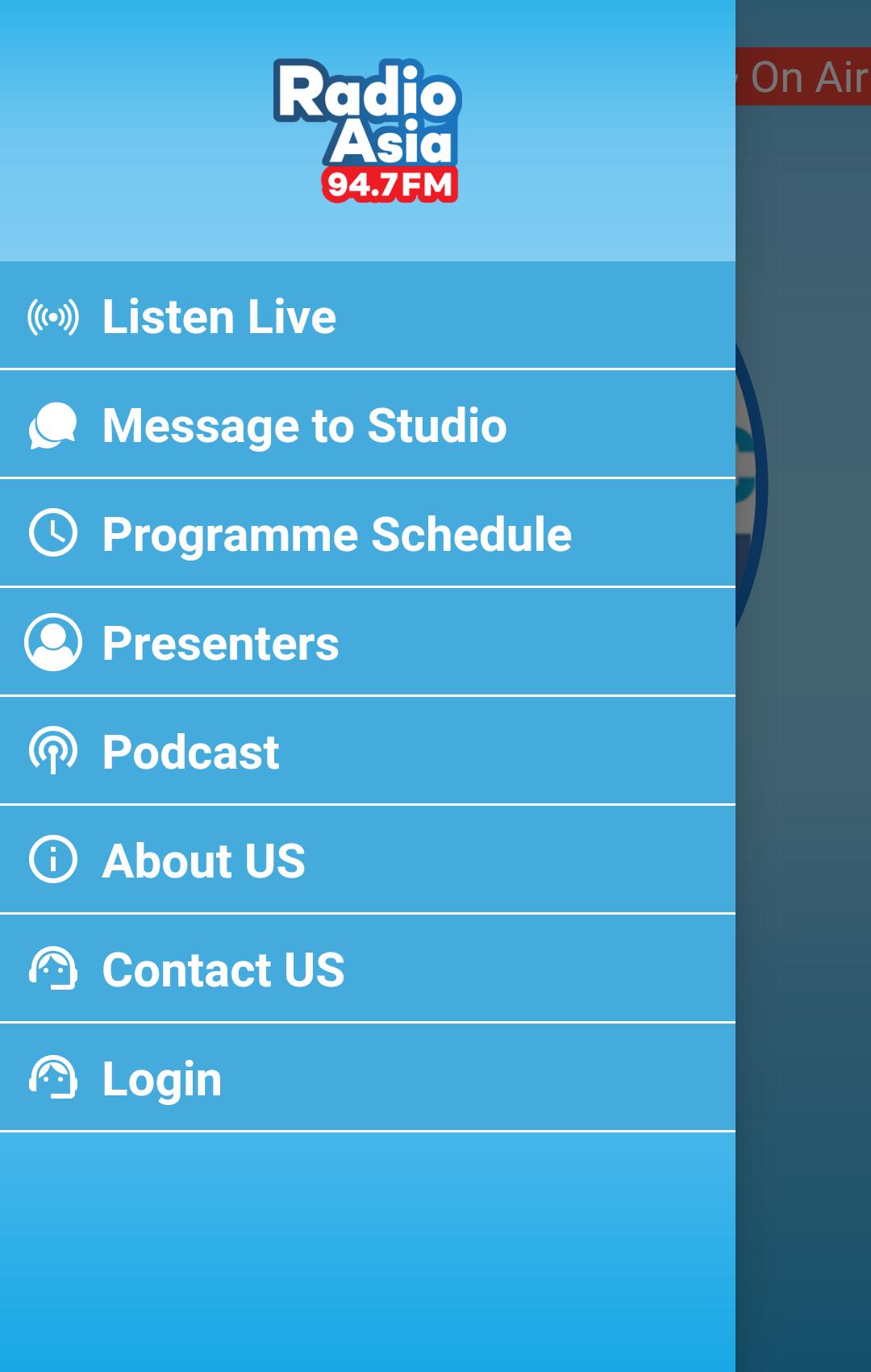Open the Podcast menu entry

190,752
